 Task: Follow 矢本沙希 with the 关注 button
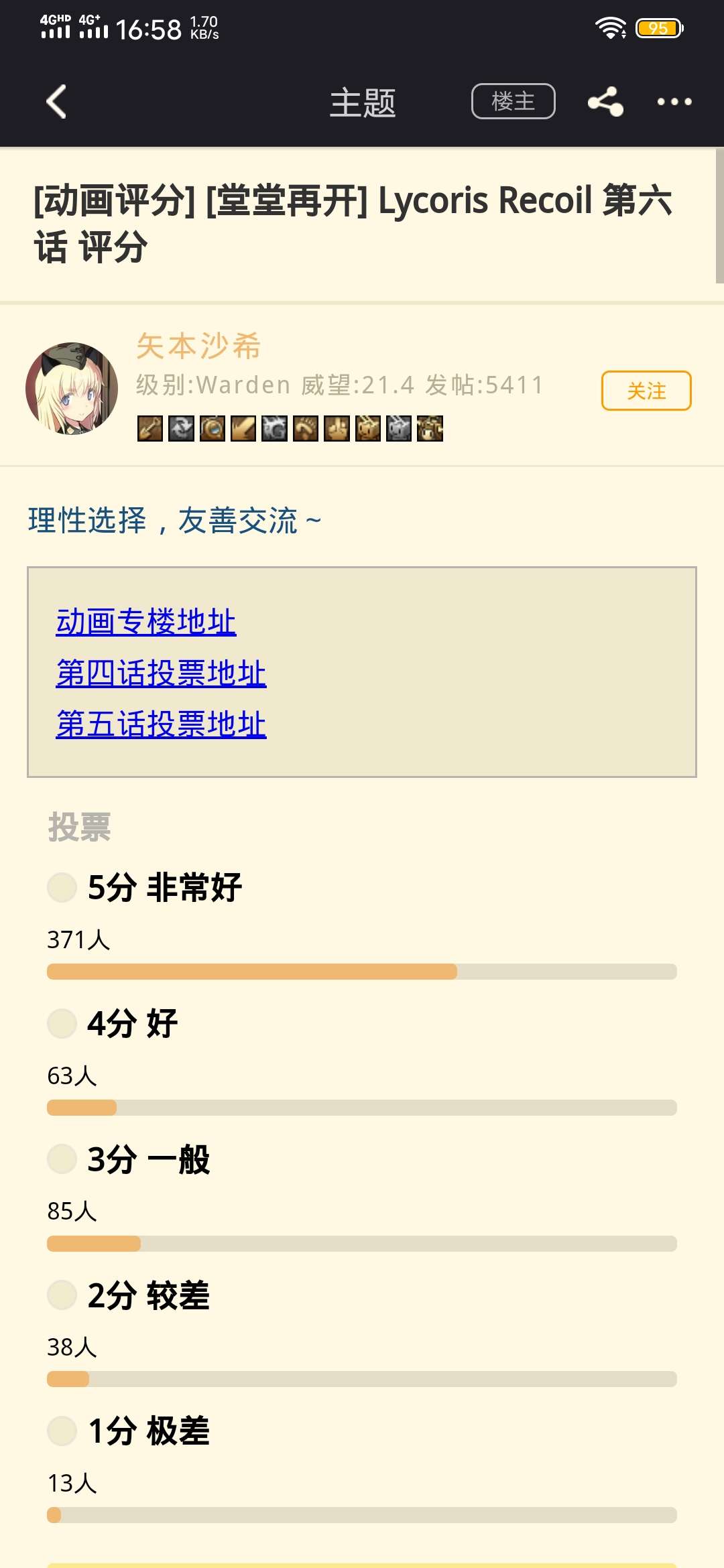click(646, 391)
